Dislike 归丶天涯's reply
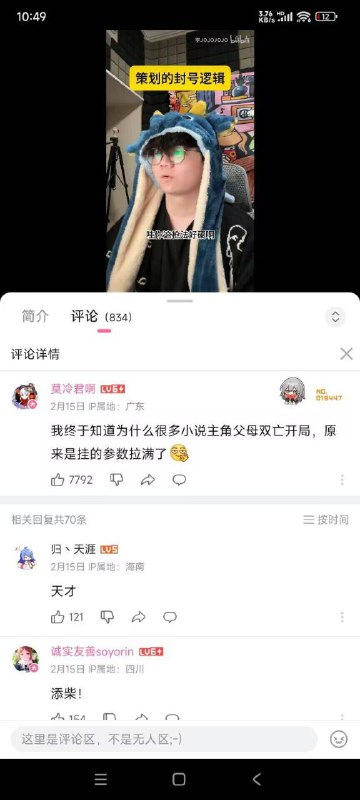 click(x=107, y=617)
